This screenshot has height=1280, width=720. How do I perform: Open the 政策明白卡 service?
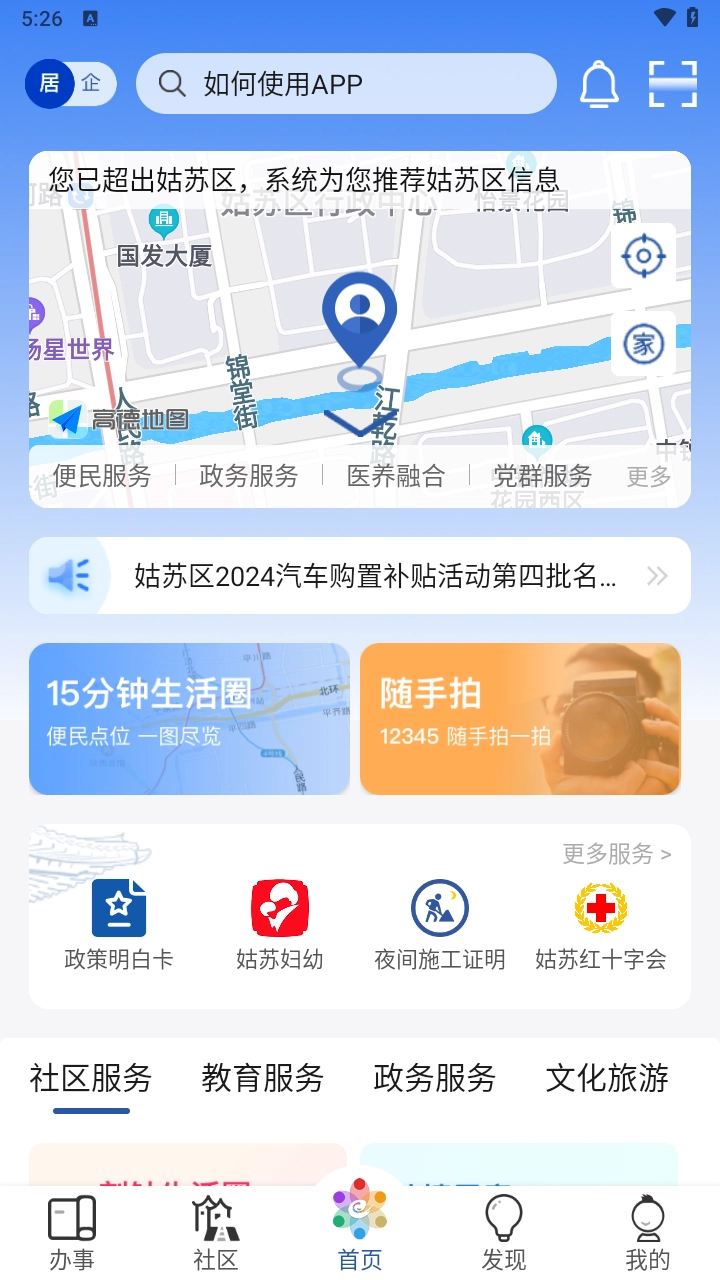pos(119,925)
